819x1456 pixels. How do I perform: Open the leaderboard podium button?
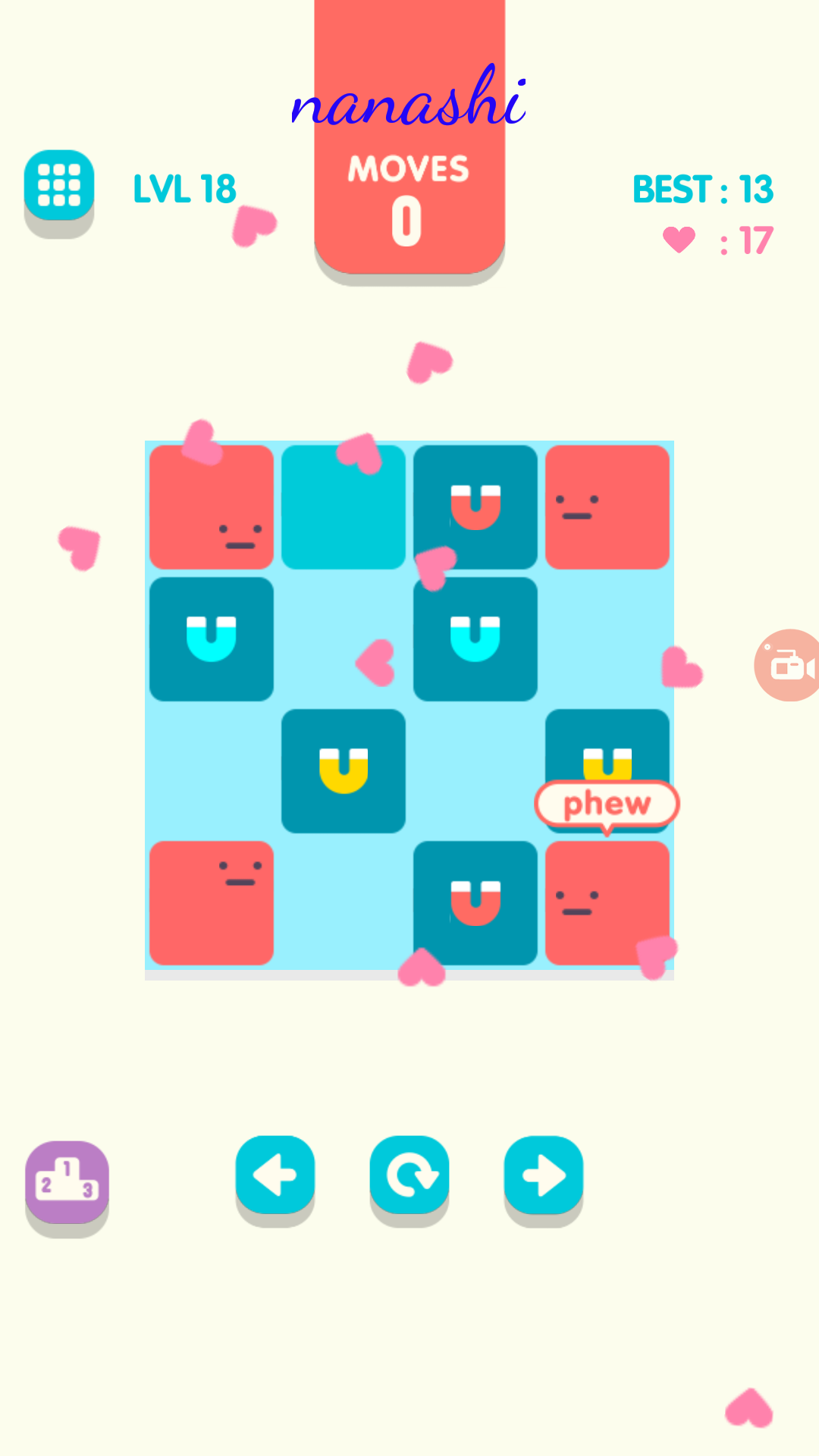pyautogui.click(x=67, y=1181)
